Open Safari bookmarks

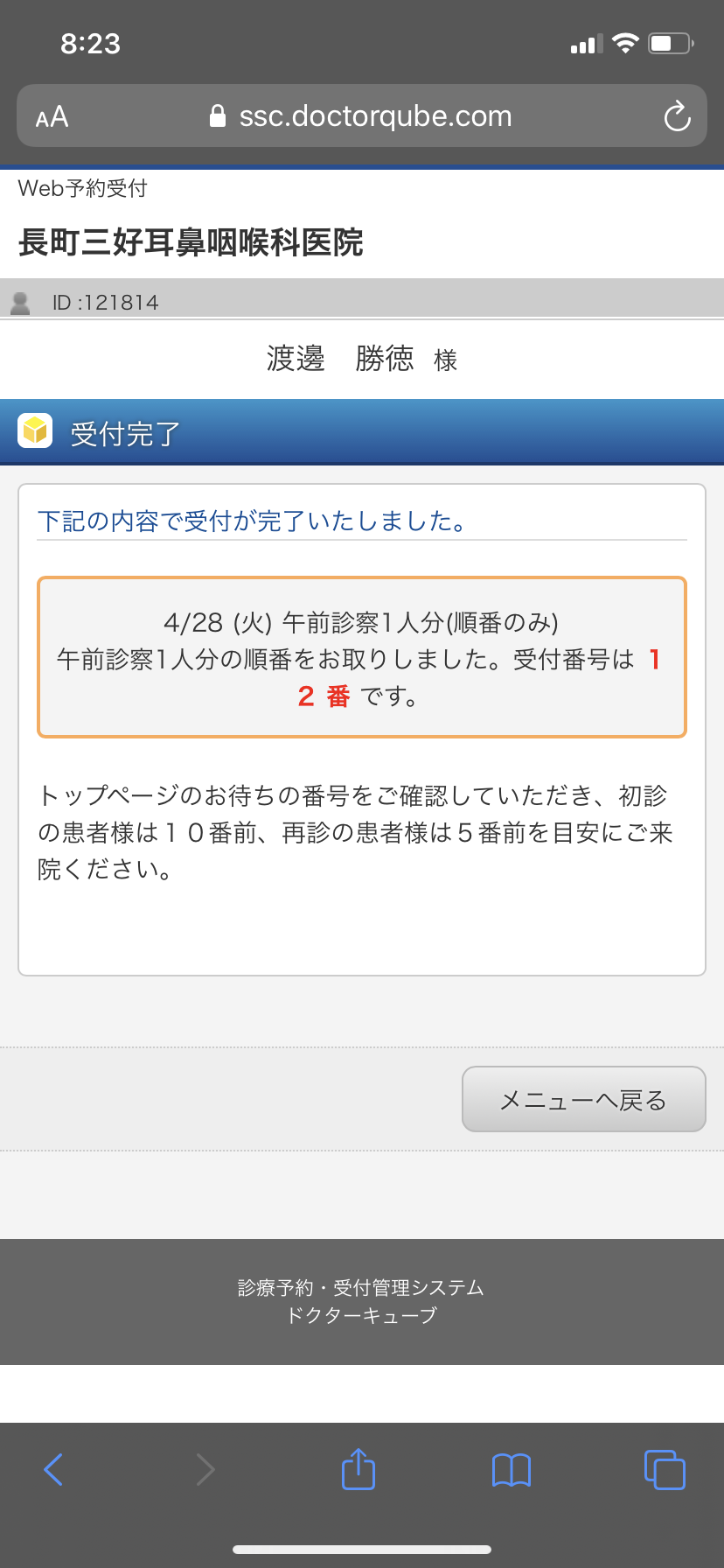(512, 1470)
